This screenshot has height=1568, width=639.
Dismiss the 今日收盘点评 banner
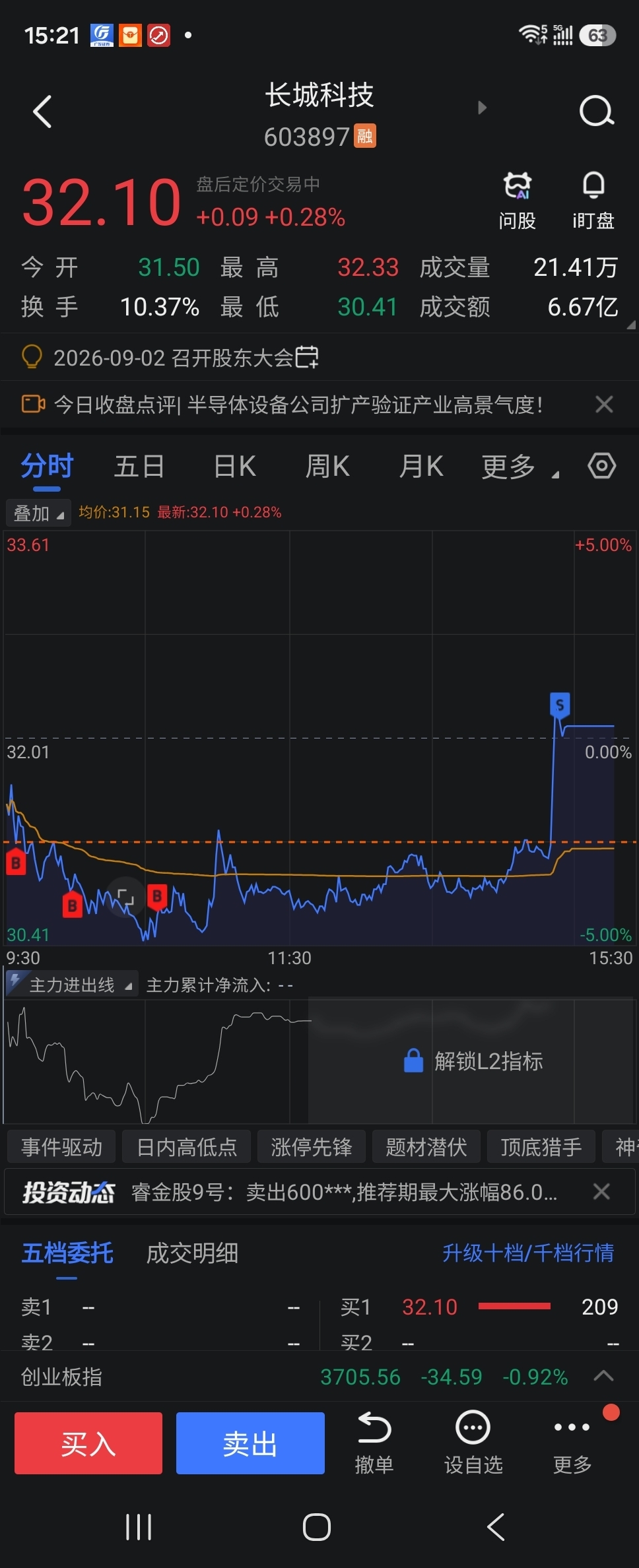[x=604, y=405]
